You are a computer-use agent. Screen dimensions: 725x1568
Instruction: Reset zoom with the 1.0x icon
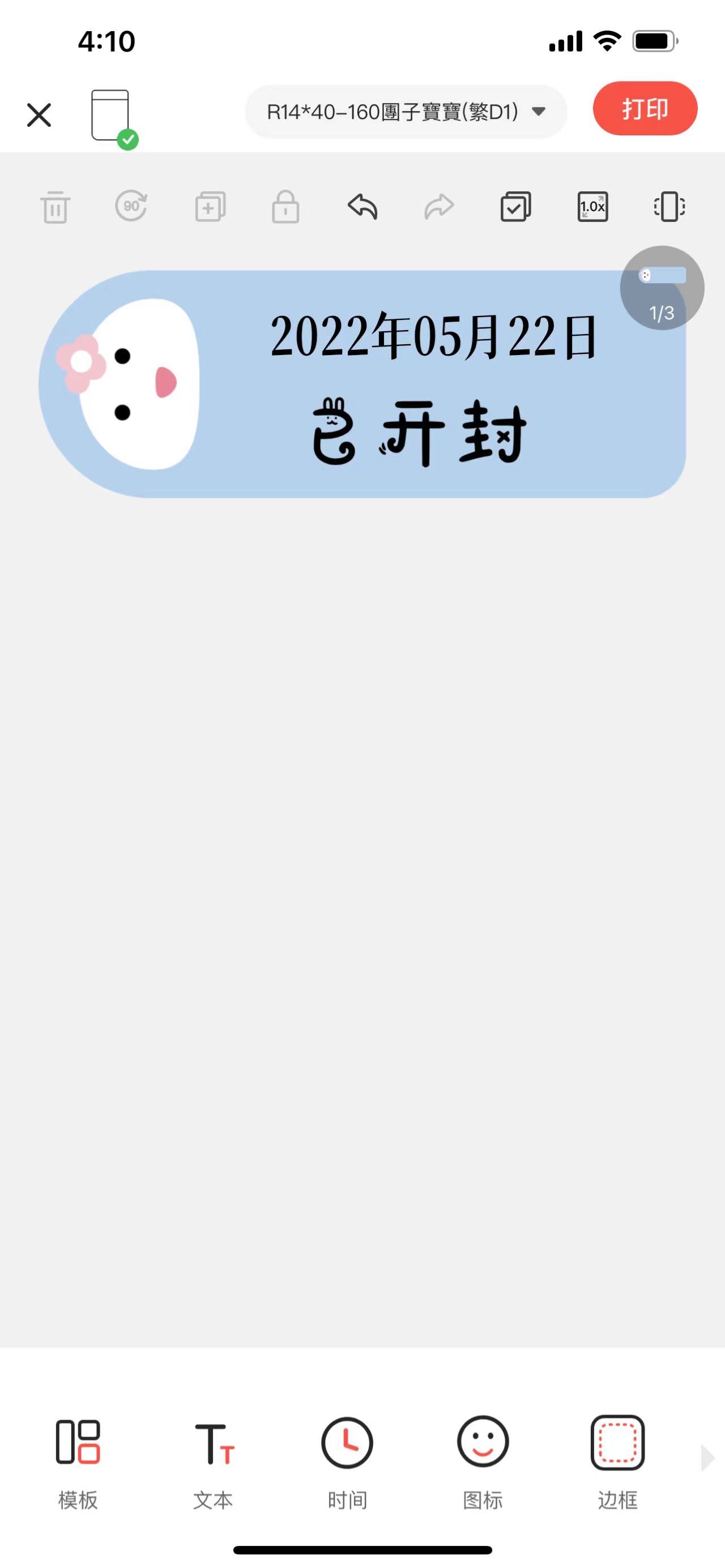[x=592, y=206]
